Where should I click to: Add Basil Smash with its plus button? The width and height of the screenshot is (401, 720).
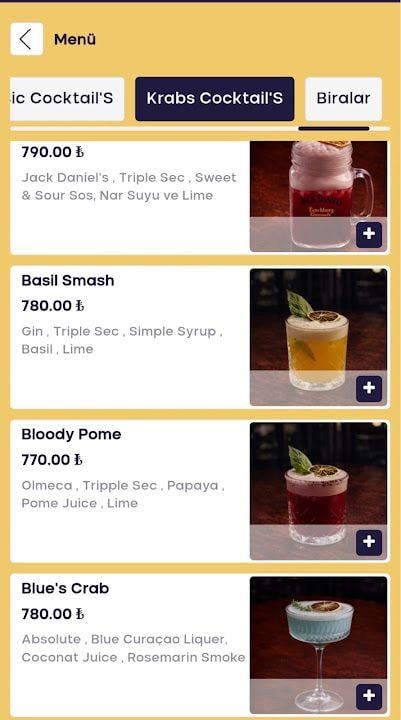click(369, 388)
